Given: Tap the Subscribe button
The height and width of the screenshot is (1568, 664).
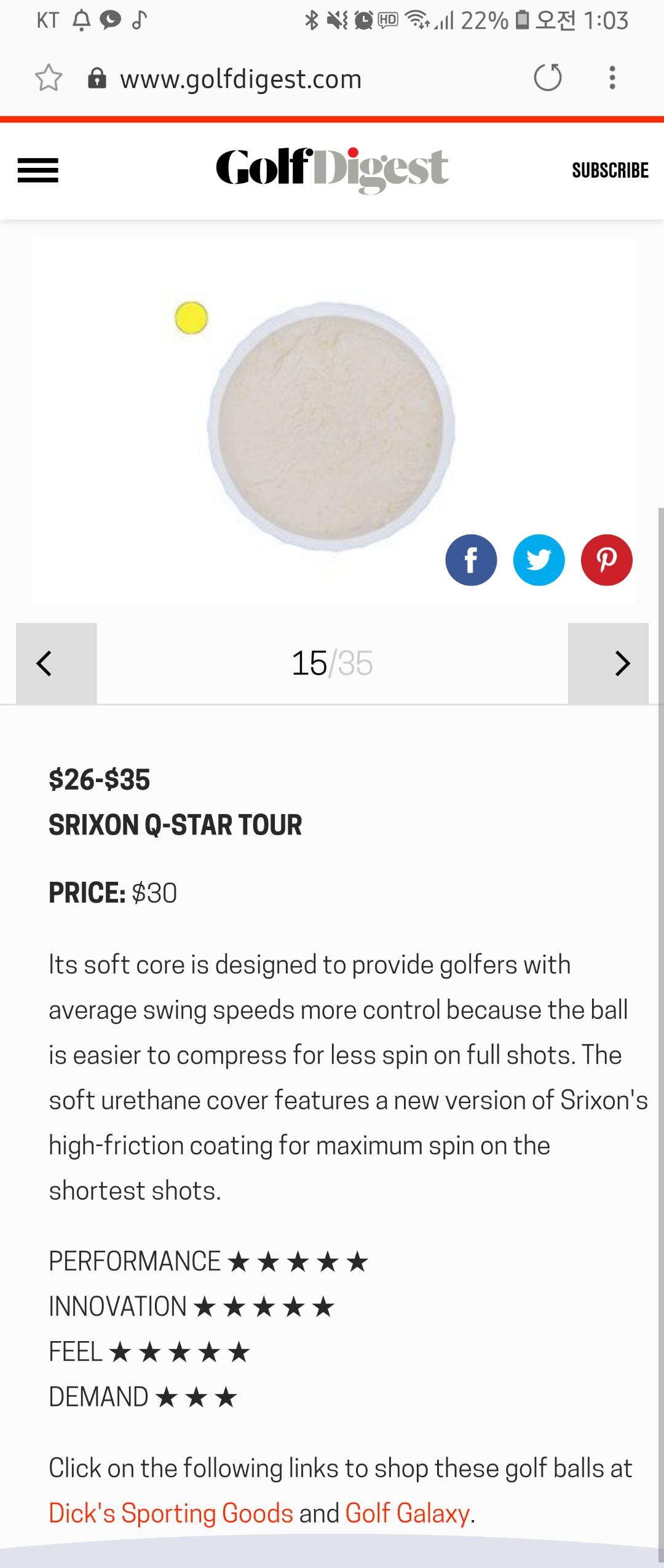Looking at the screenshot, I should tap(610, 170).
